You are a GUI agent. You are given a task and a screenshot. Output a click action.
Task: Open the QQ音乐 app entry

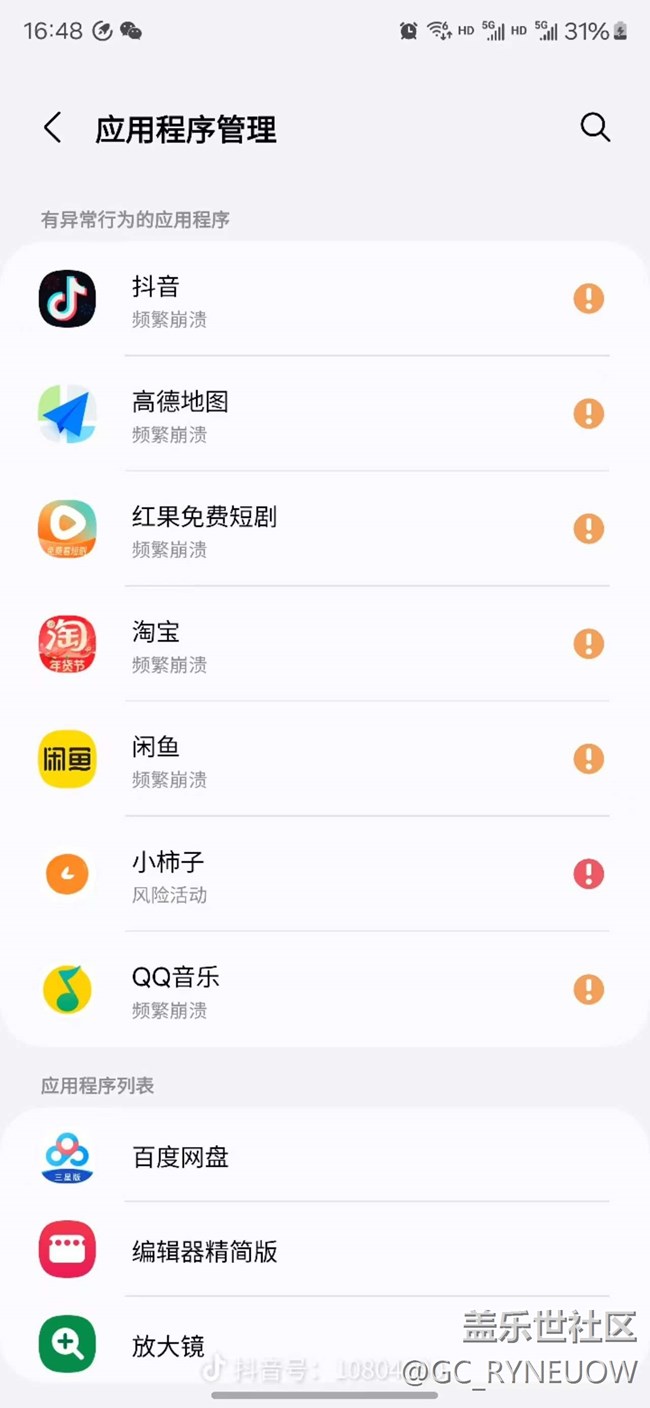click(x=325, y=989)
